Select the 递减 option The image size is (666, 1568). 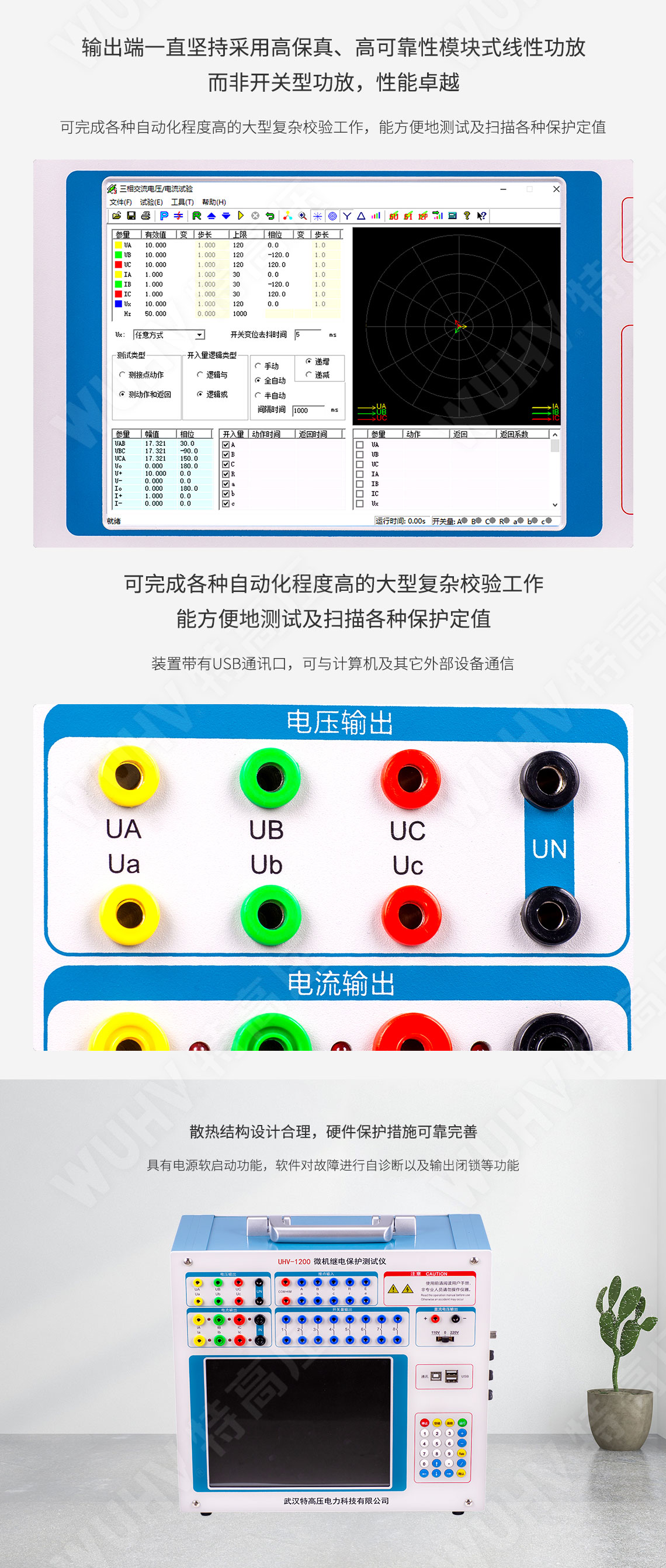309,373
